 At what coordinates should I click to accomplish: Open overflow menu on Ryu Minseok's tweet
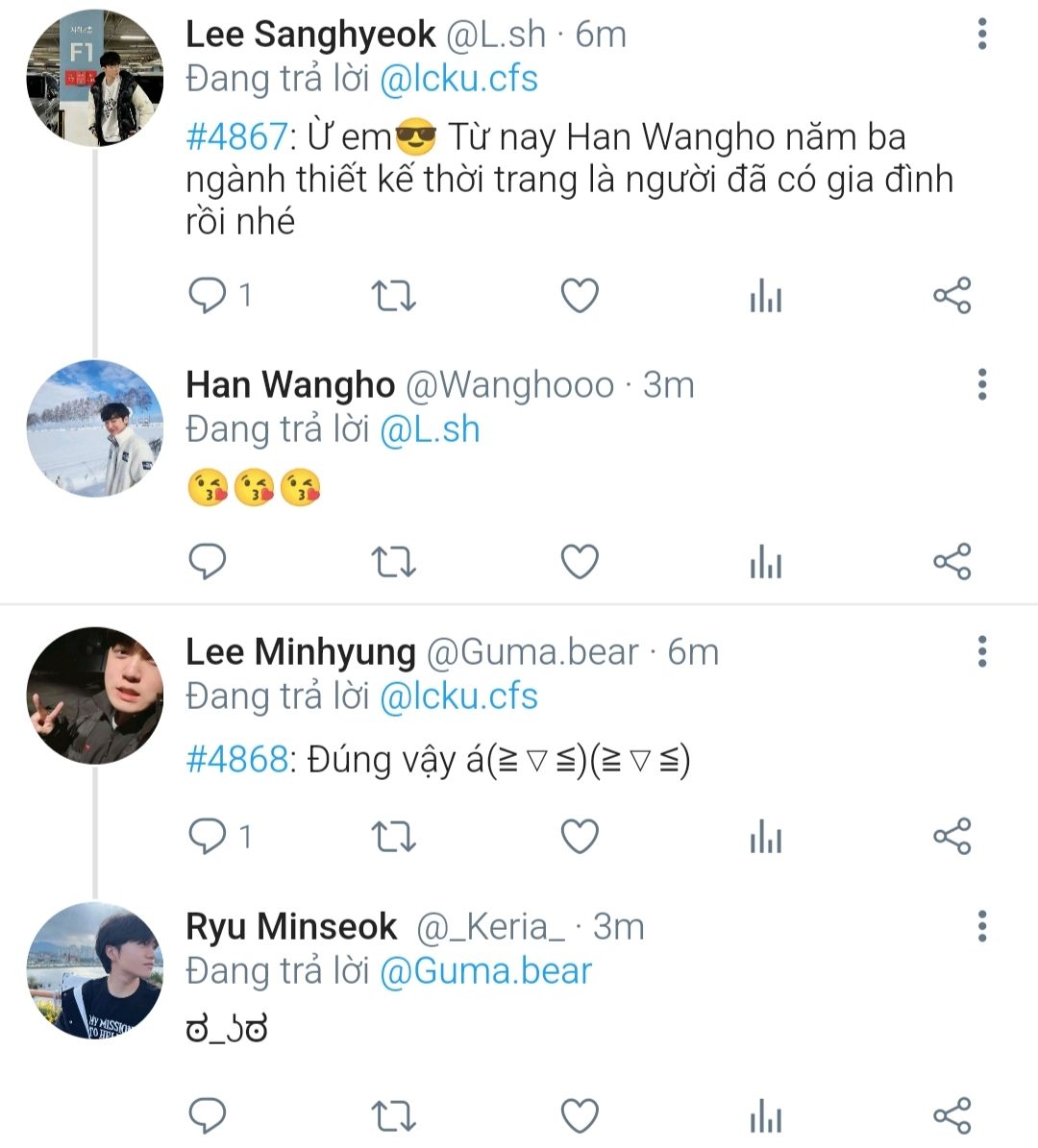(x=981, y=926)
